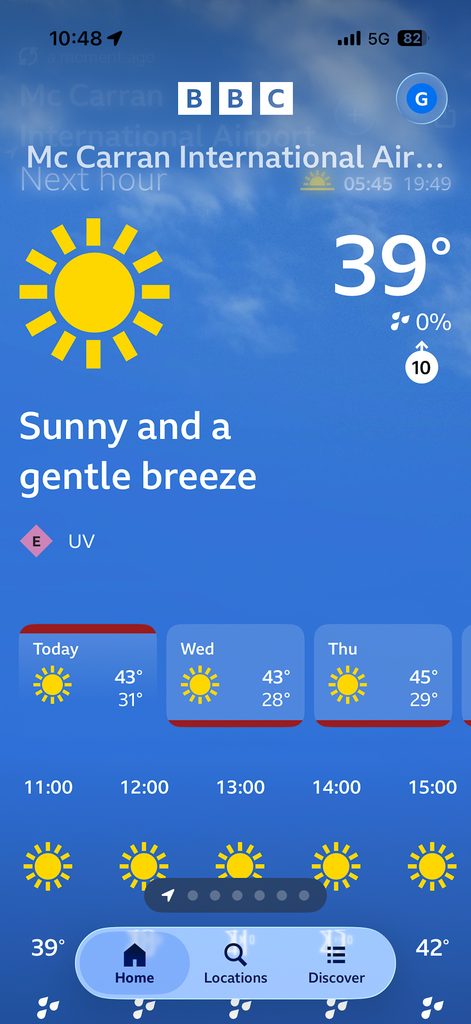Open the G profile account icon
Screen dimensions: 471x1024
pos(421,99)
